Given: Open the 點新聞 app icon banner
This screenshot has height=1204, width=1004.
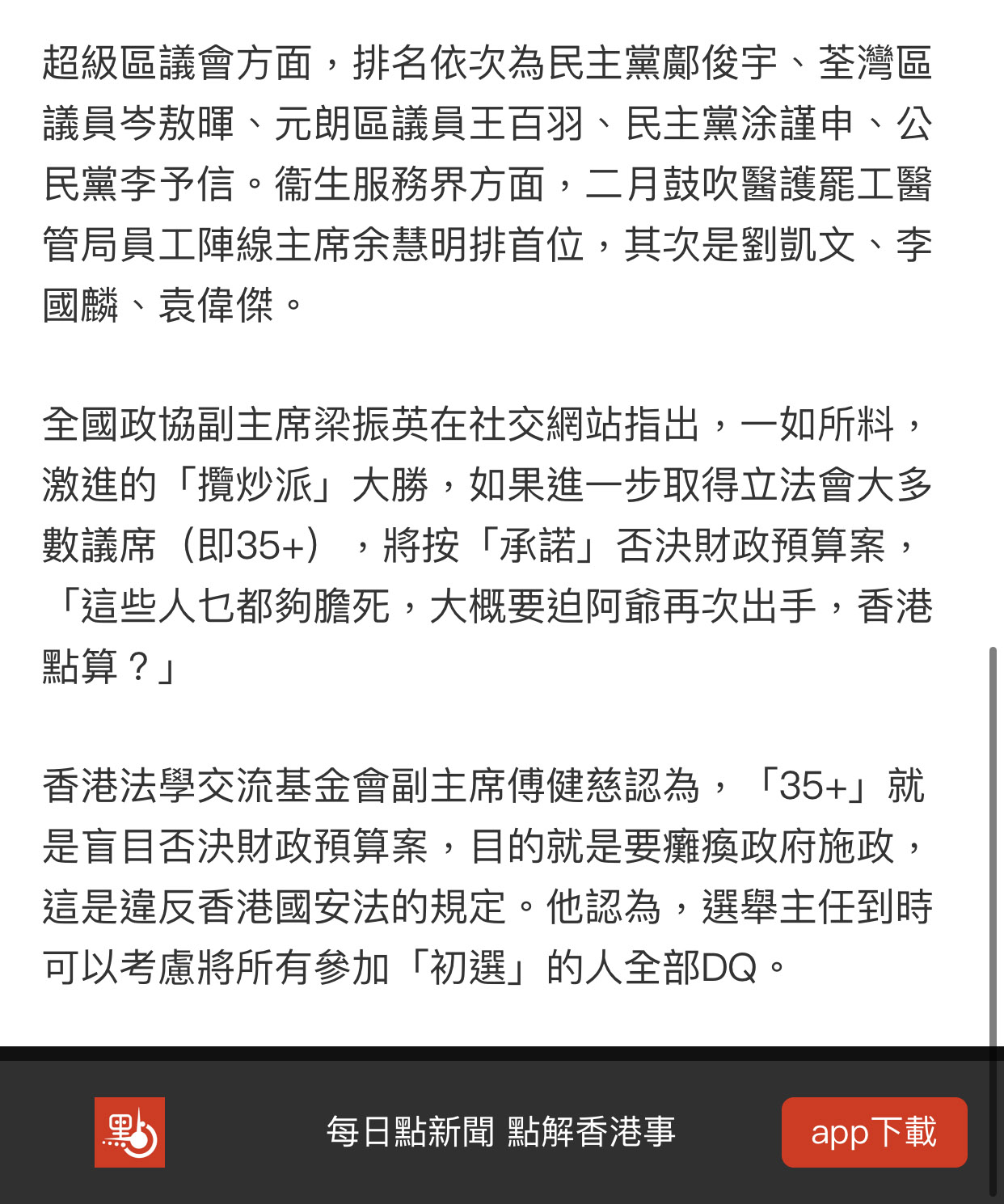Looking at the screenshot, I should click(129, 1132).
